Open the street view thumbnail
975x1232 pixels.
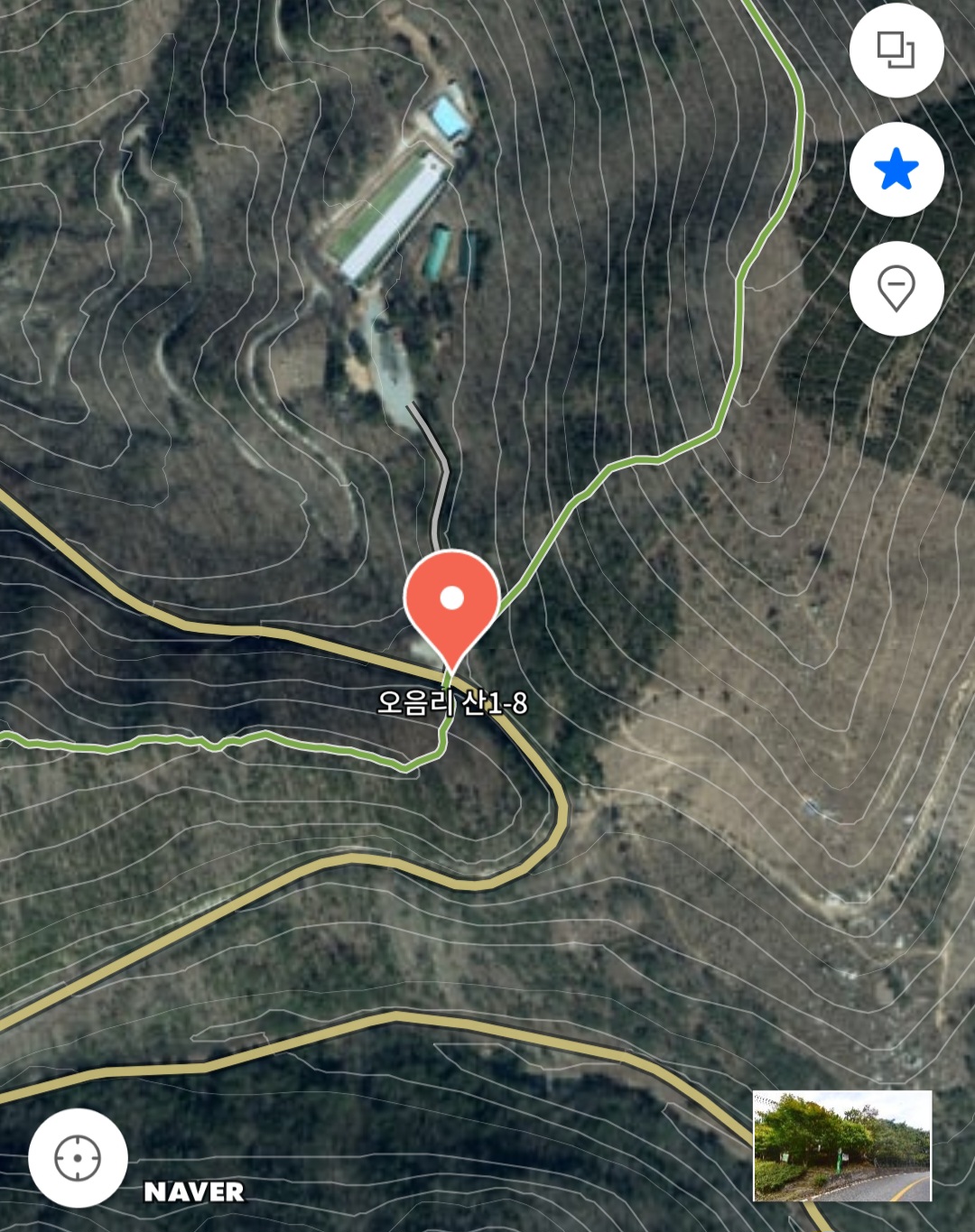[x=842, y=1146]
